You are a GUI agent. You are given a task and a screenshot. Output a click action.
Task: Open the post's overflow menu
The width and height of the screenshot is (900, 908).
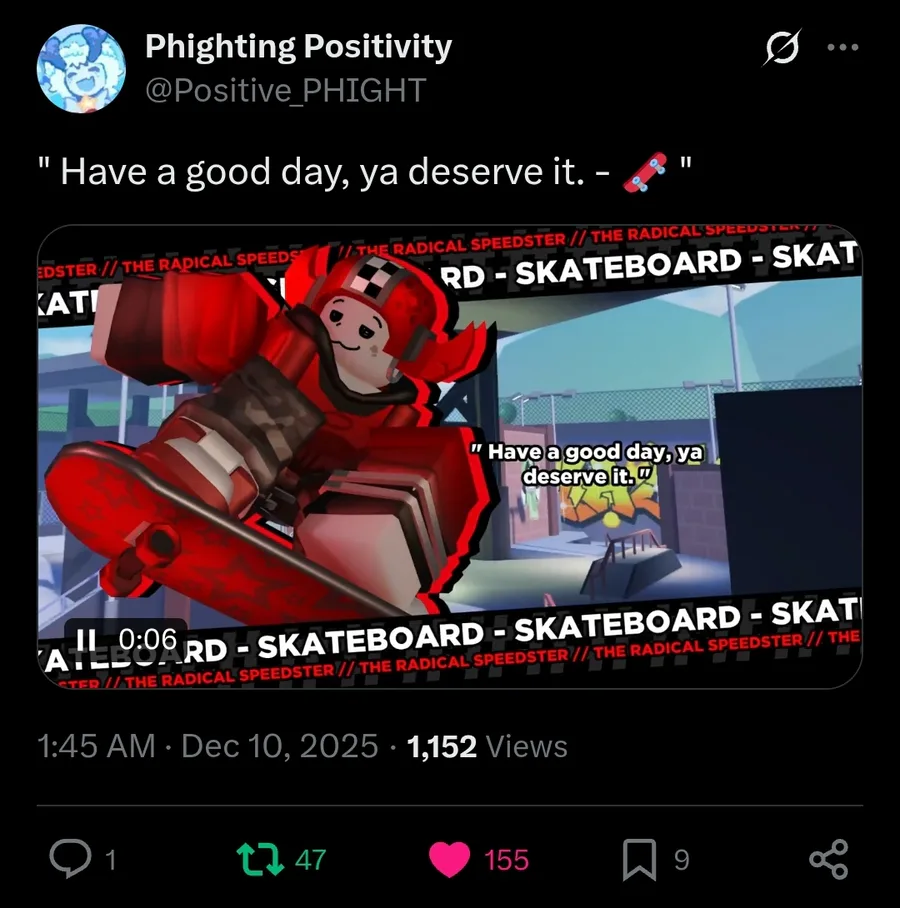(844, 48)
